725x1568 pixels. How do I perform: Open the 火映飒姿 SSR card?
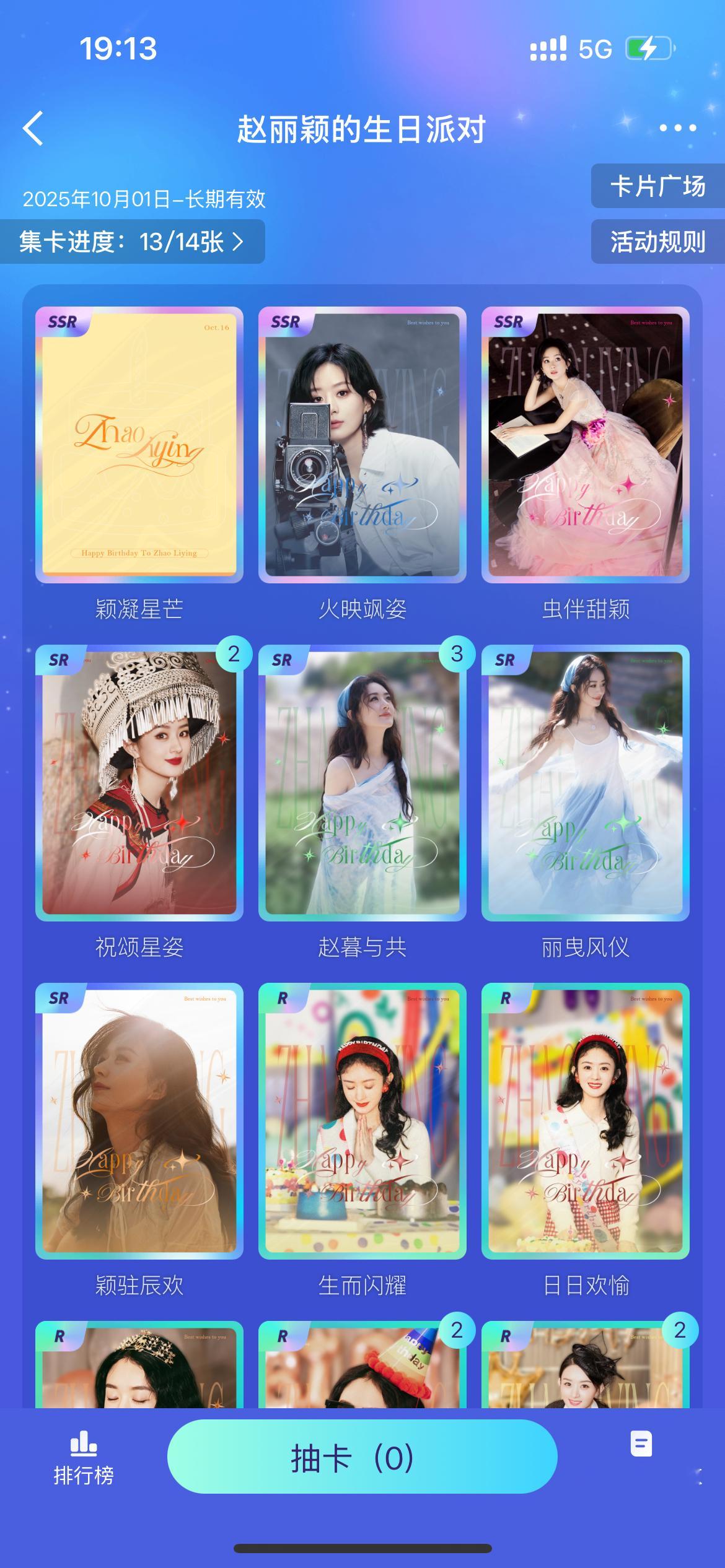pyautogui.click(x=362, y=445)
